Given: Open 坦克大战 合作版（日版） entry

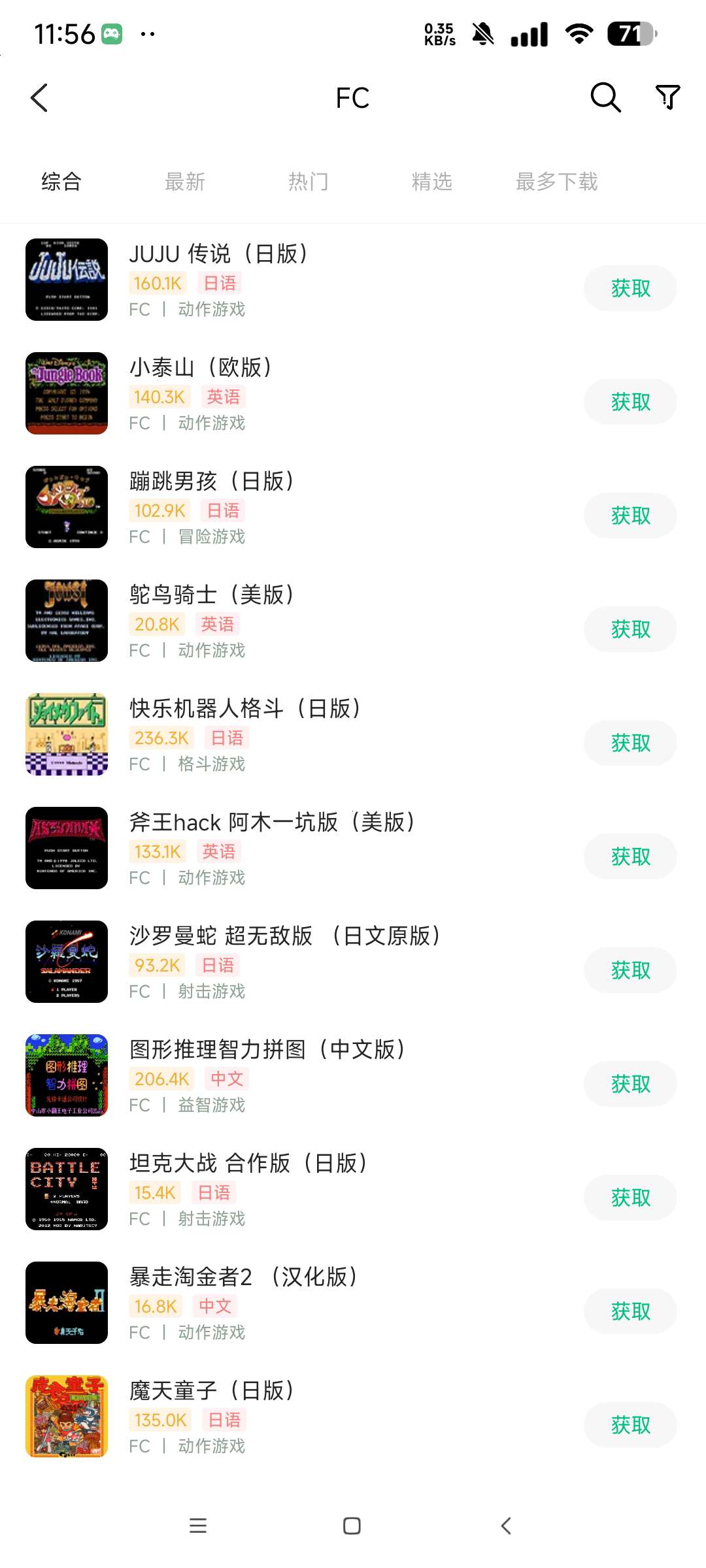Looking at the screenshot, I should (x=248, y=1164).
